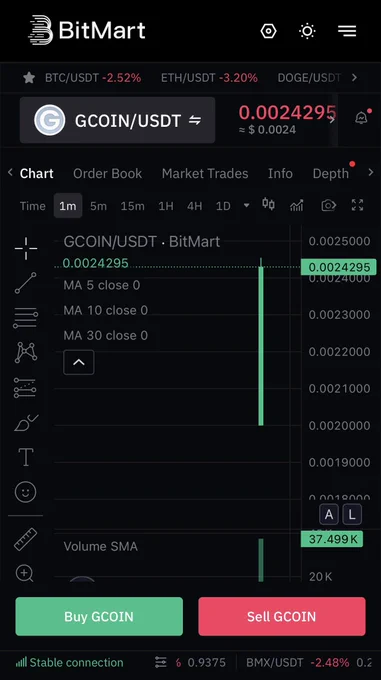Open chart indicators
This screenshot has width=381, height=680.
tap(297, 205)
